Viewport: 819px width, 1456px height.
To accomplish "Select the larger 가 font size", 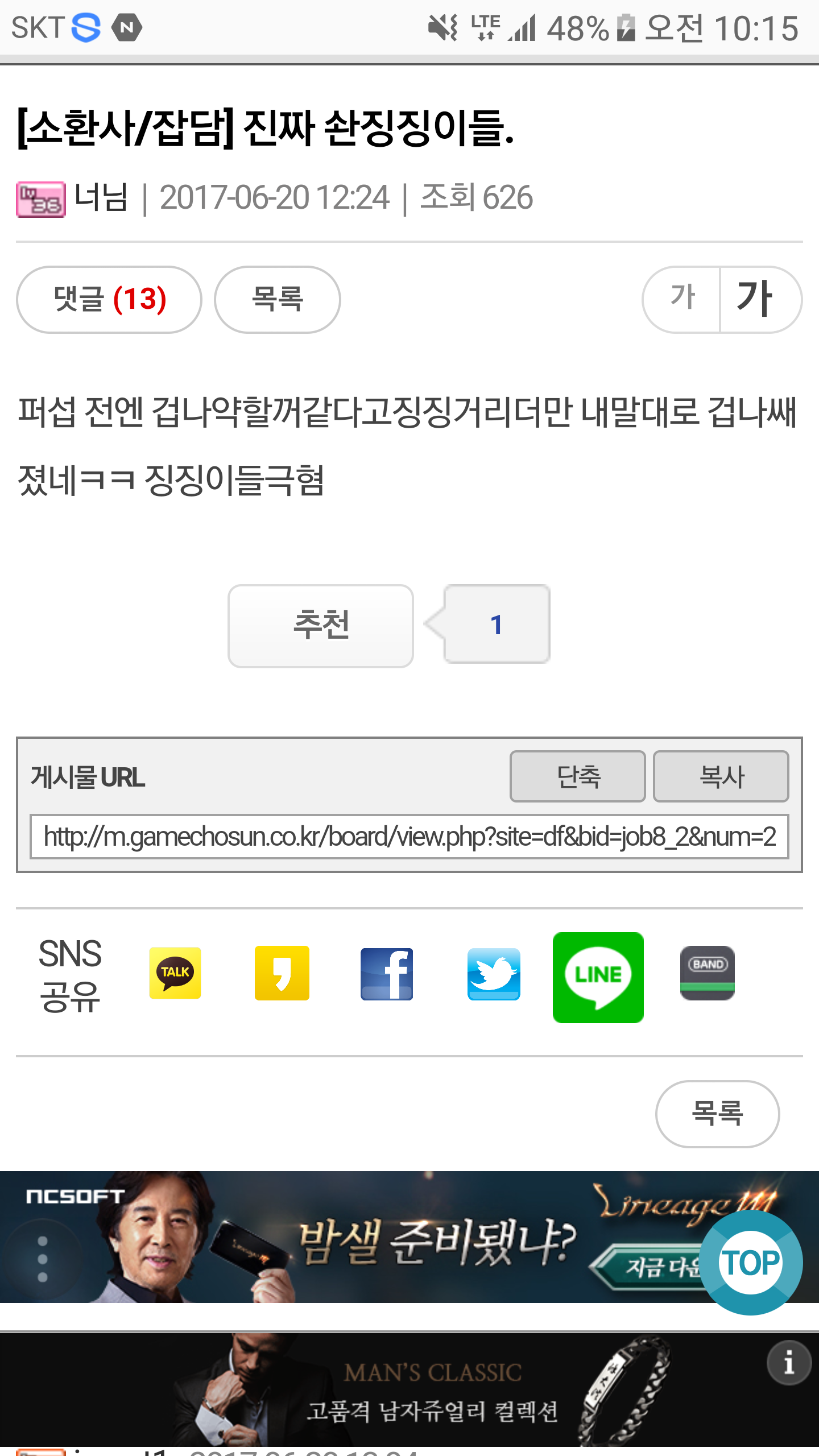I will 760,299.
